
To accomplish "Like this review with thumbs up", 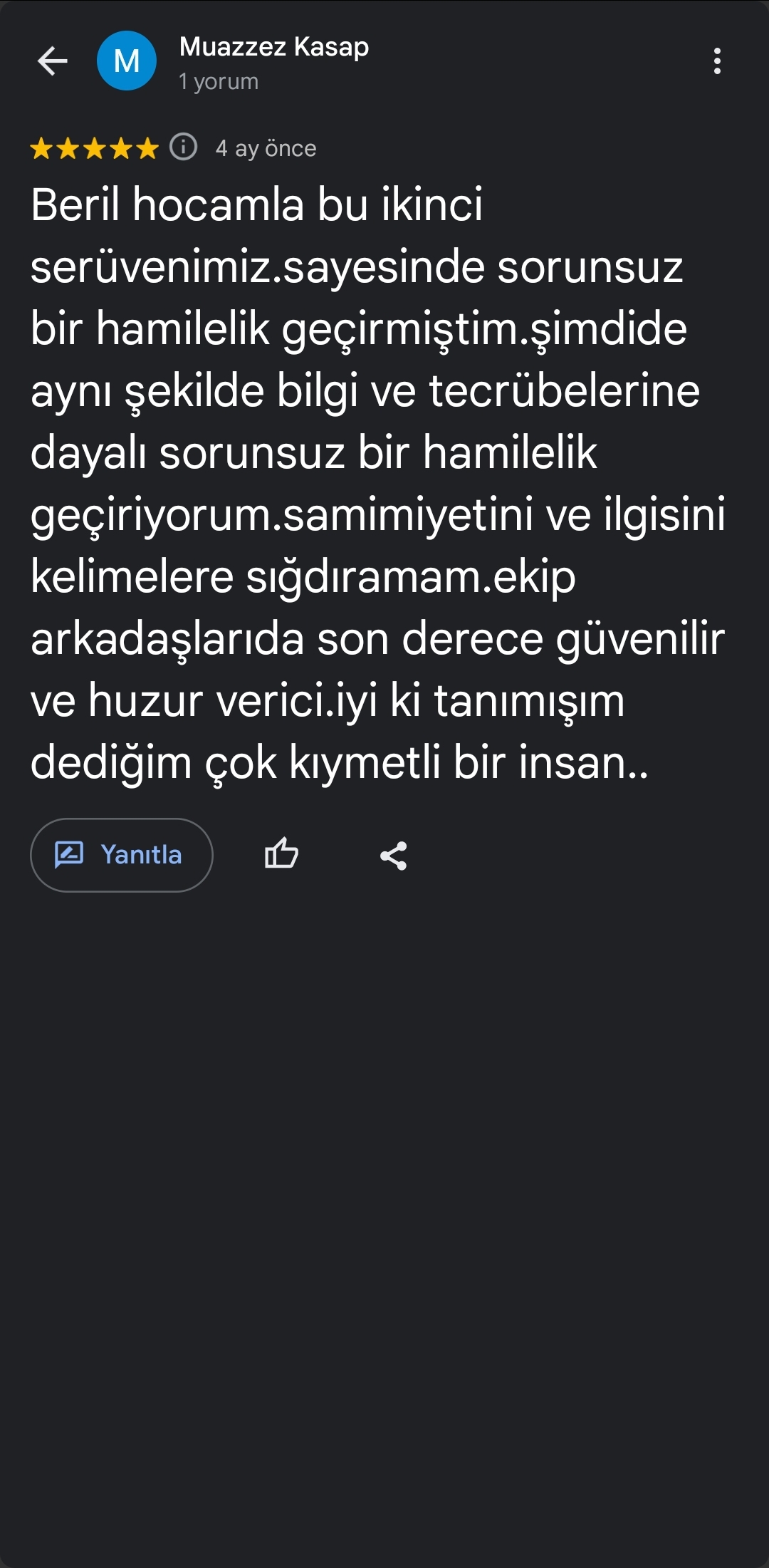I will point(281,854).
